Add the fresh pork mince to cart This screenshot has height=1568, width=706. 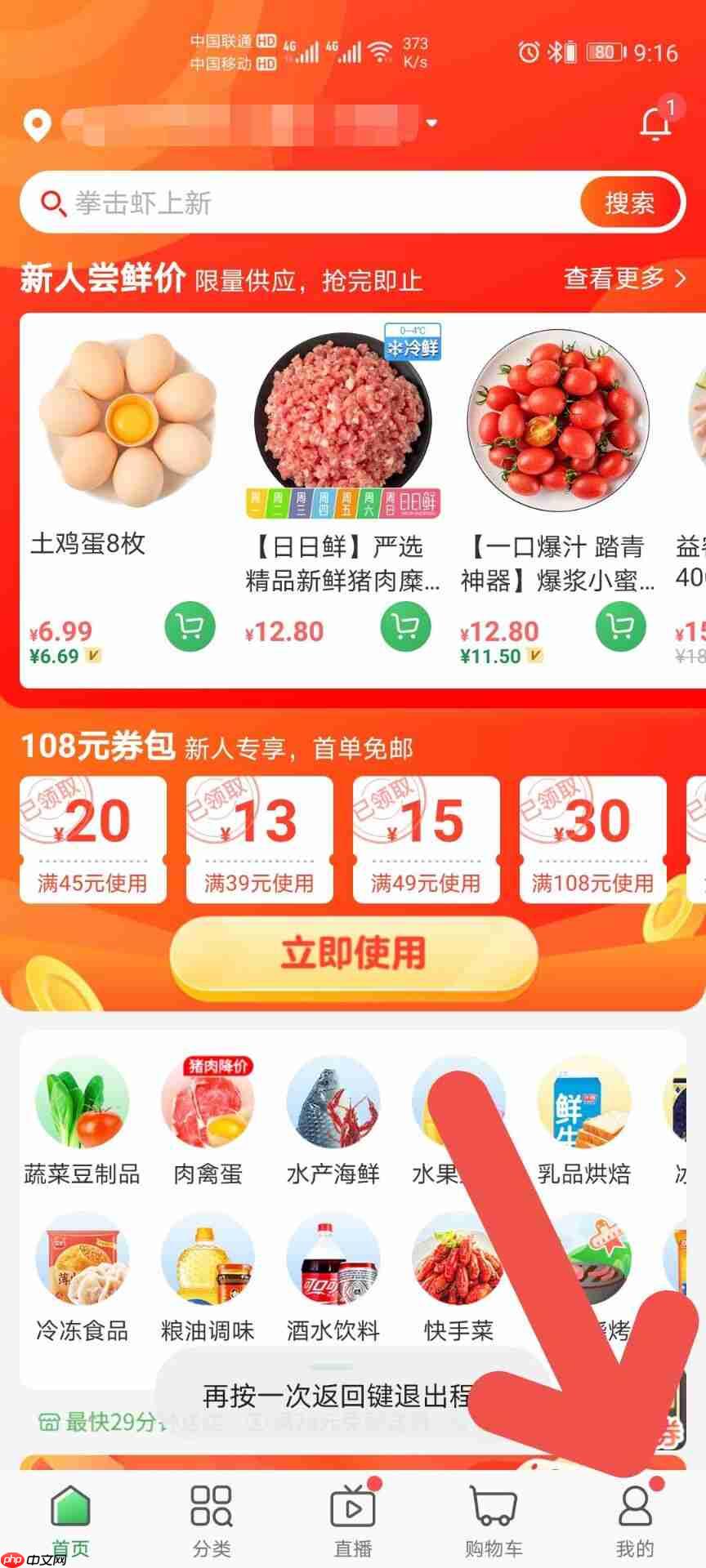[404, 626]
